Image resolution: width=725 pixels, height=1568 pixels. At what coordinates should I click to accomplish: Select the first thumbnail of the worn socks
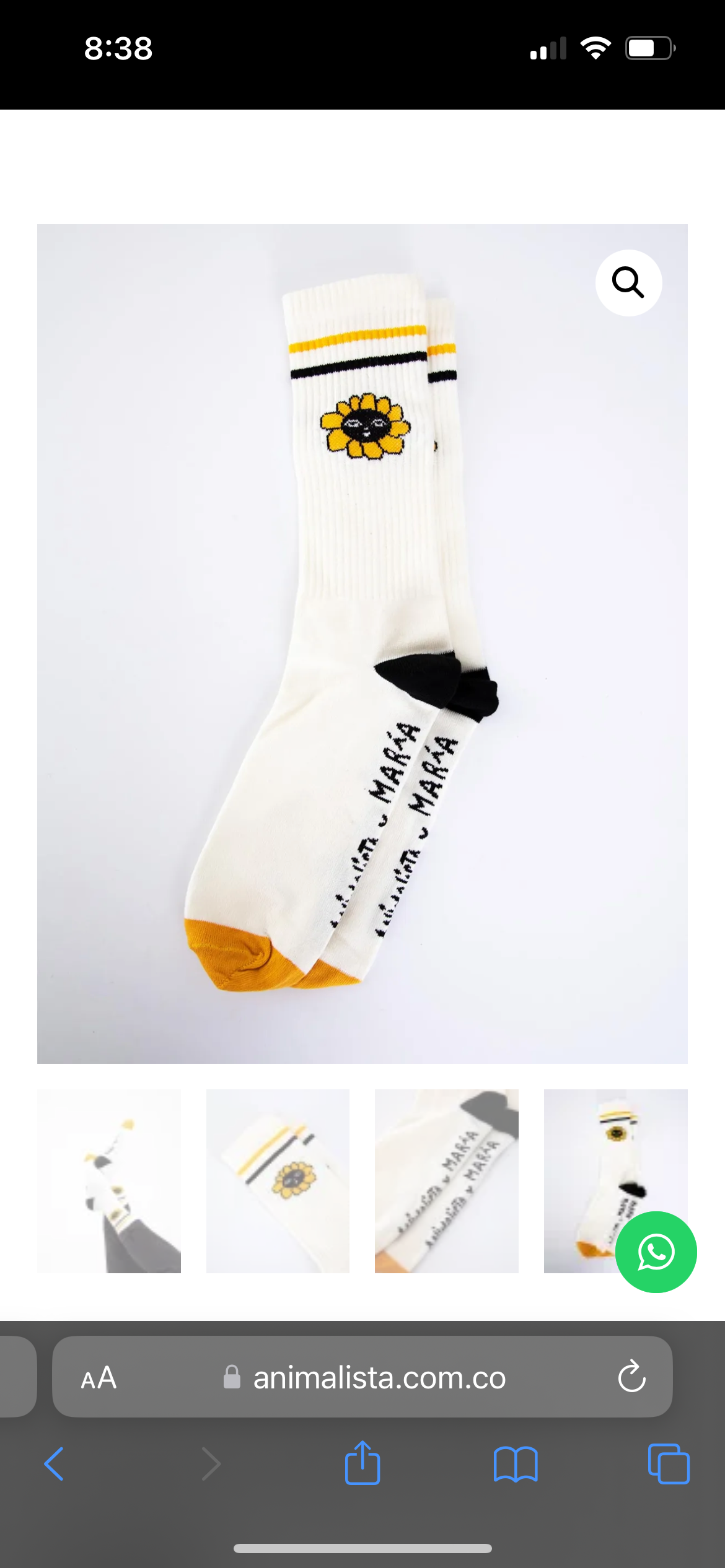(x=109, y=1180)
